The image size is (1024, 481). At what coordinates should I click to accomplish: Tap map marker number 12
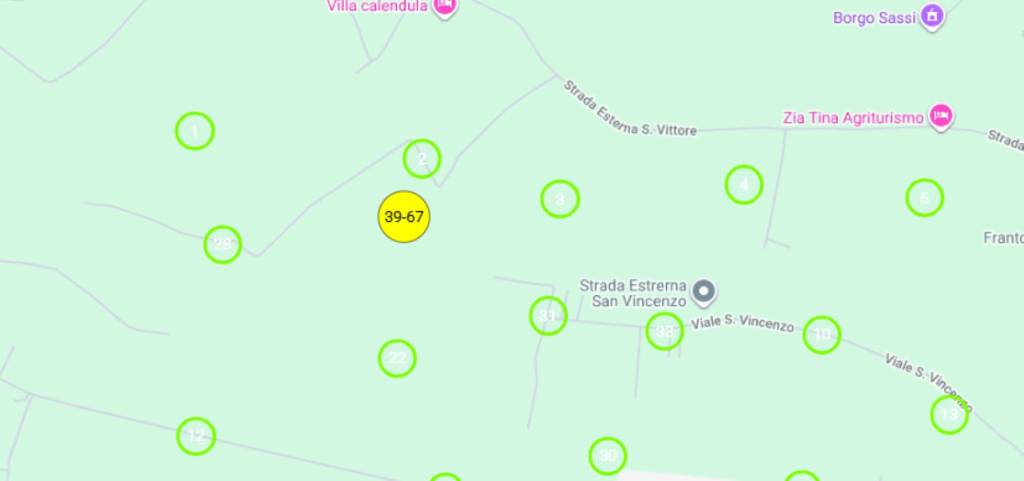click(x=196, y=436)
